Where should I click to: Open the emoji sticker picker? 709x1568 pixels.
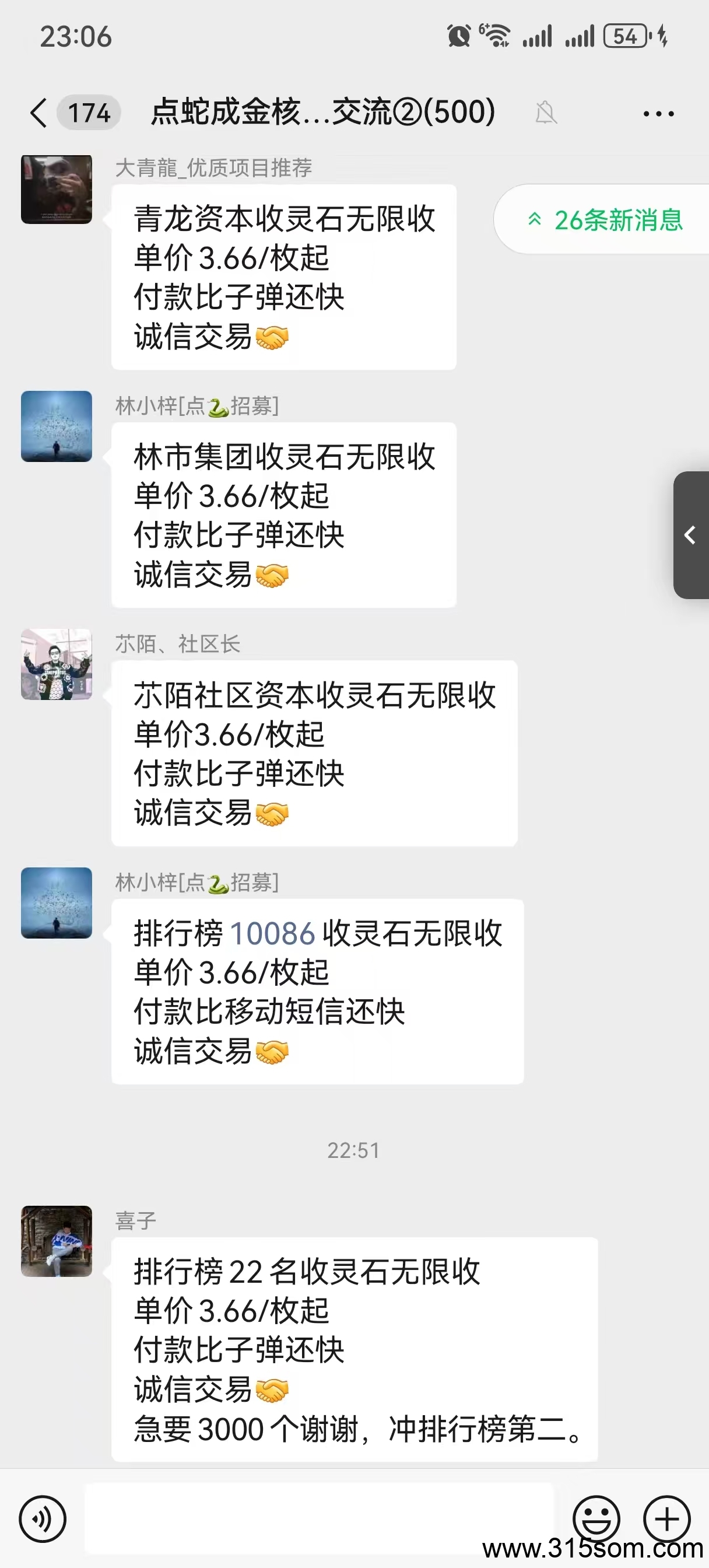596,1518
